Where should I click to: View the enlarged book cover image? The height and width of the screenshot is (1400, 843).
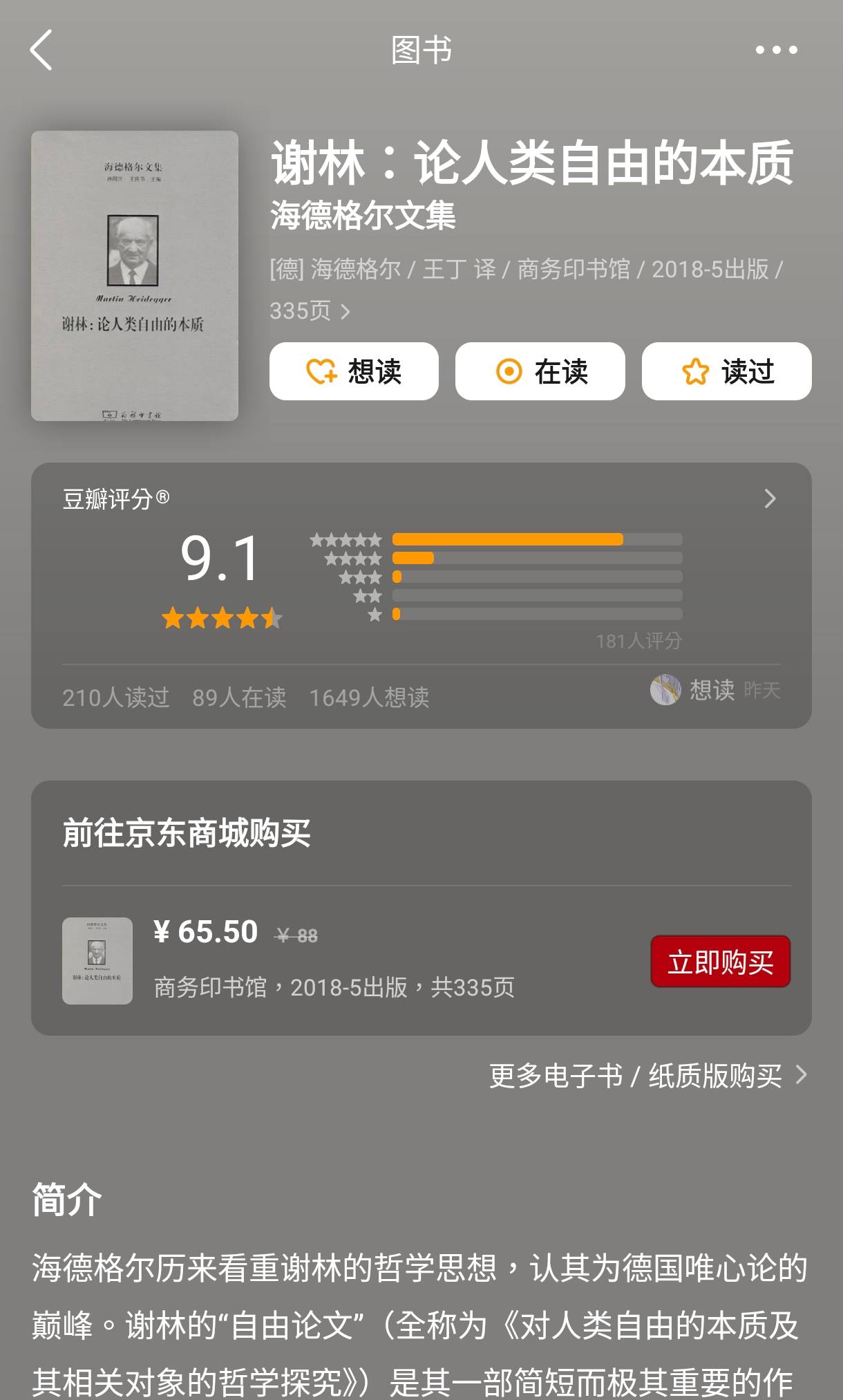pos(135,276)
